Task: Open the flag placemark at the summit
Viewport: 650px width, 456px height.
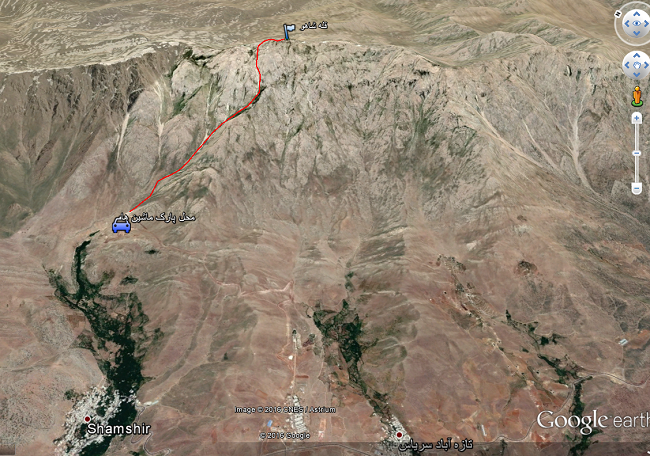Action: click(288, 32)
